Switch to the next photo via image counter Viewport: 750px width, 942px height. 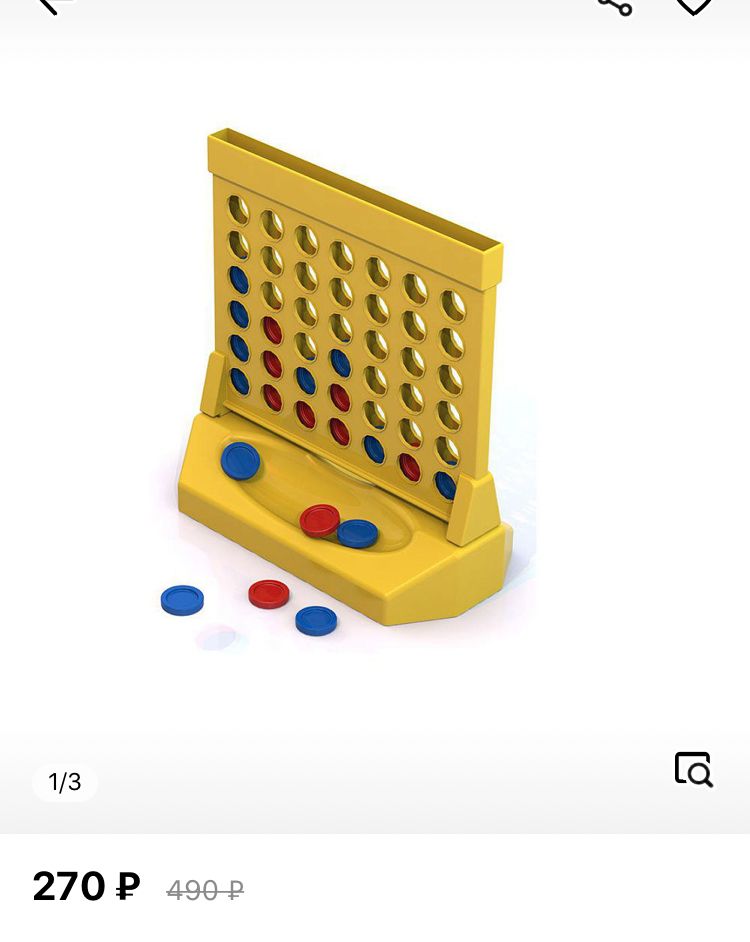click(65, 782)
